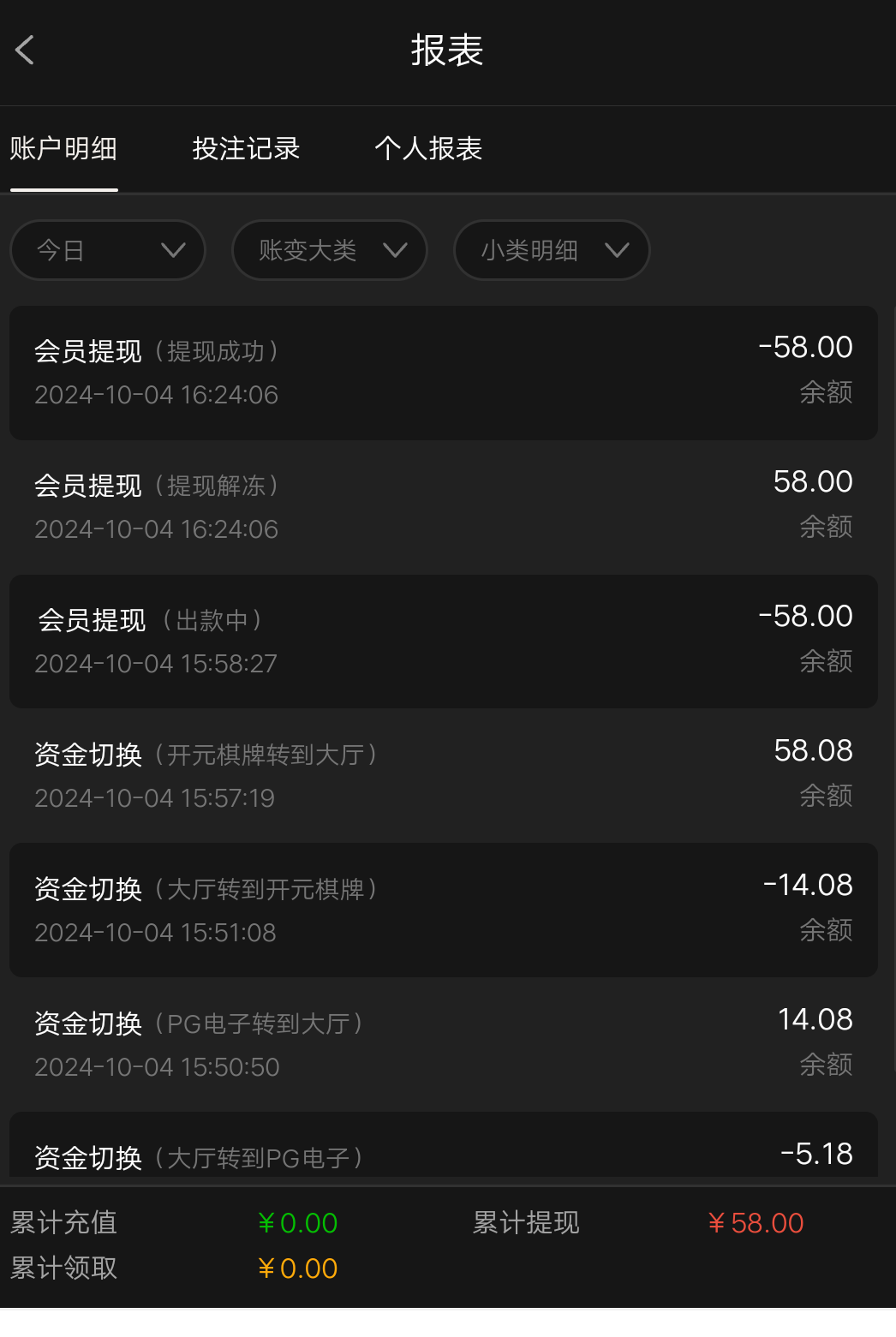Select the 账户明细 tab
Image resolution: width=896 pixels, height=1337 pixels.
tap(63, 149)
